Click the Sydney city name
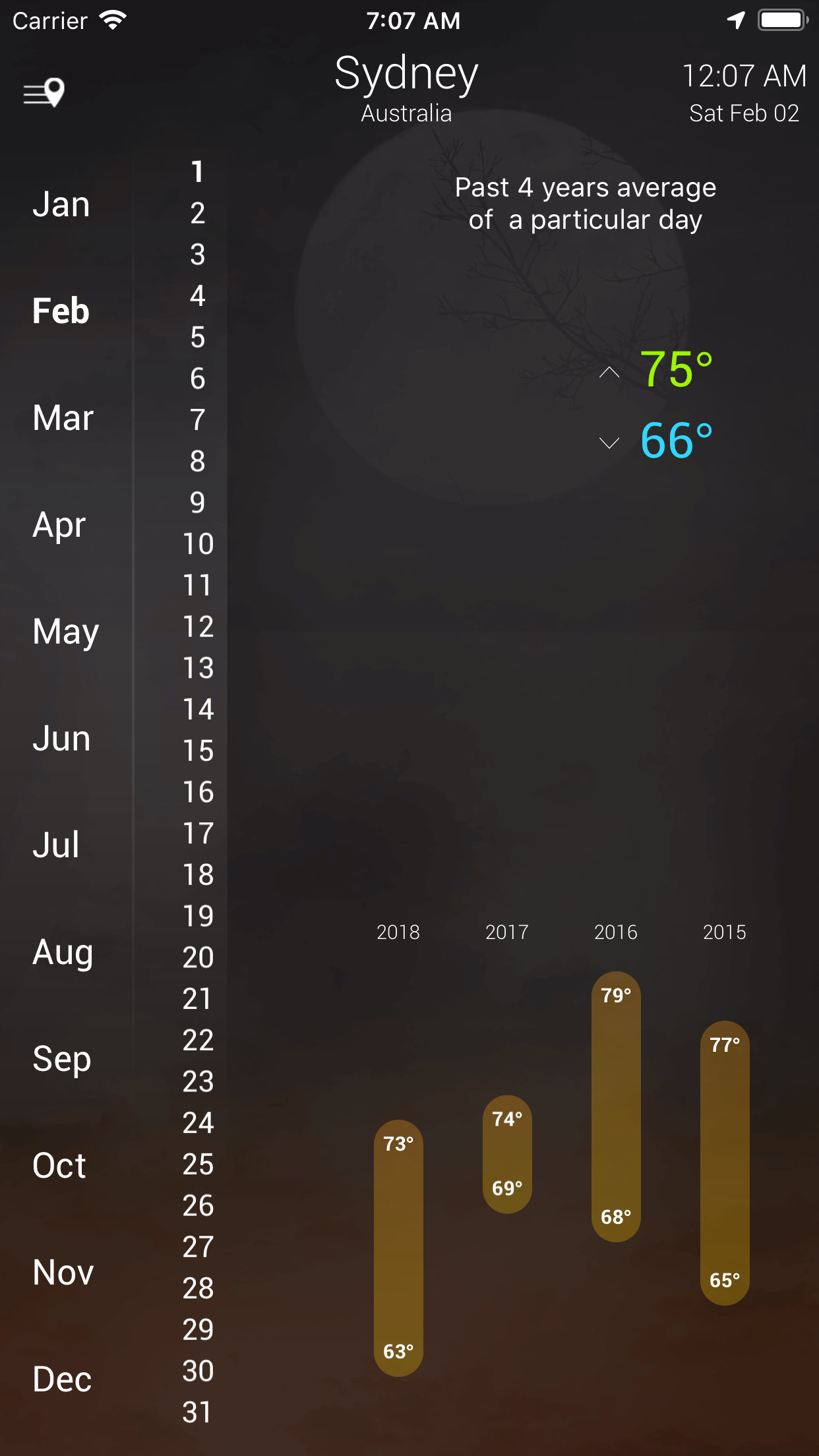Image resolution: width=819 pixels, height=1456 pixels. [x=406, y=74]
